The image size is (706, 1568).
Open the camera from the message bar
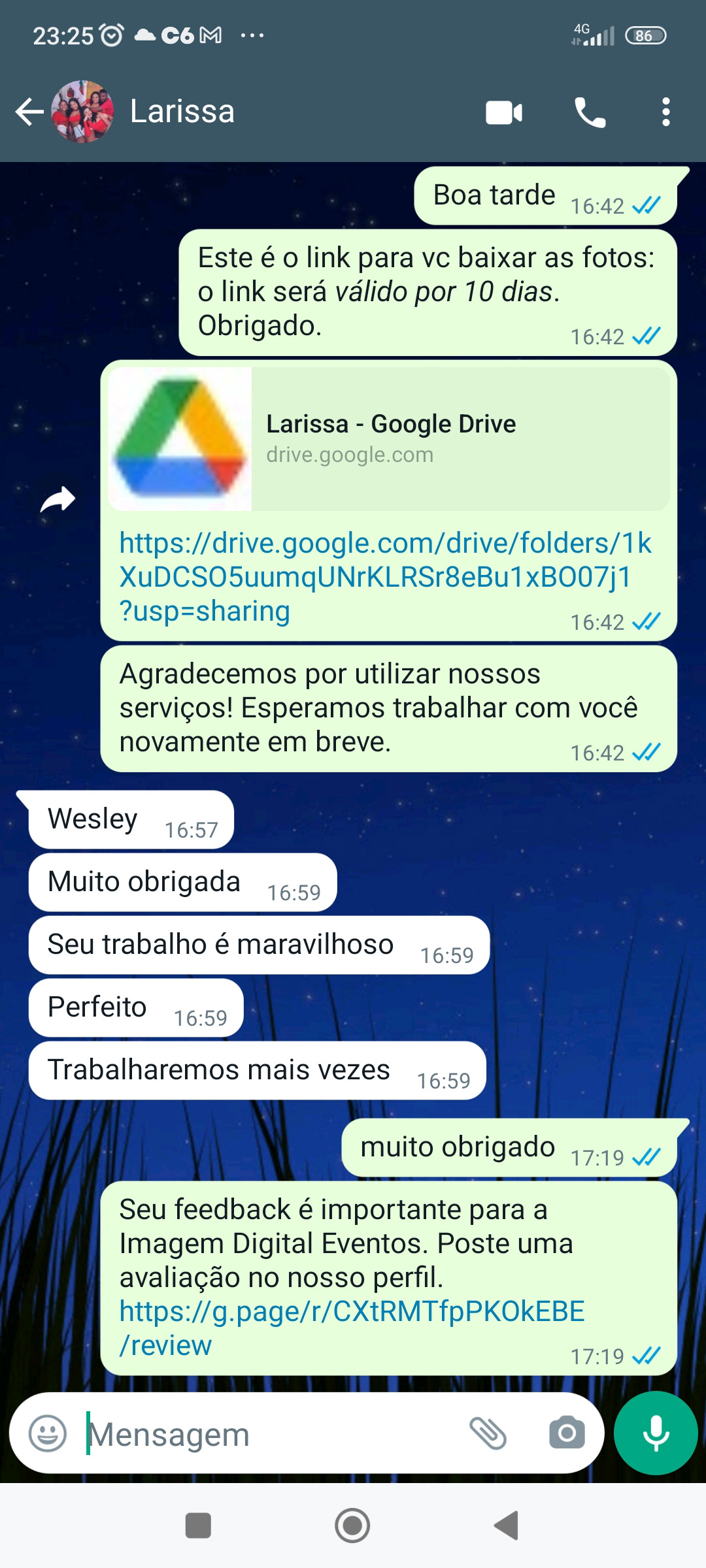[567, 1433]
